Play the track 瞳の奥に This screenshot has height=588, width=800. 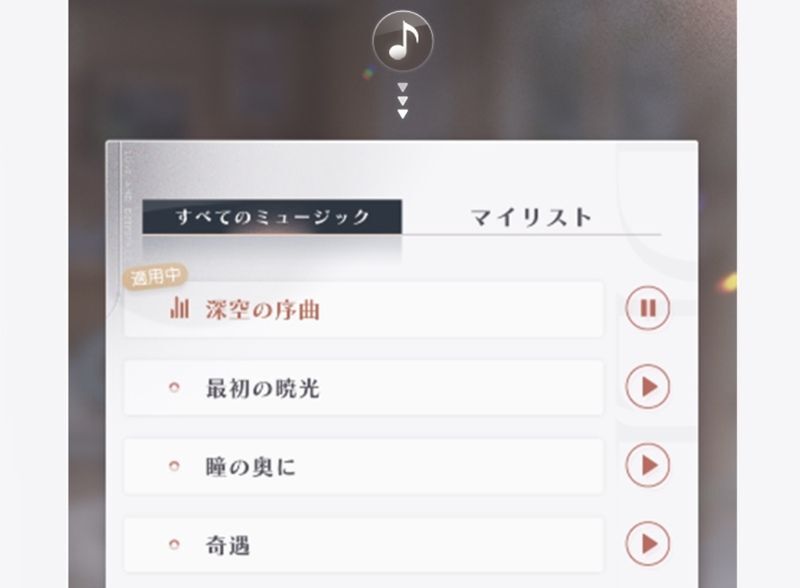tap(647, 465)
